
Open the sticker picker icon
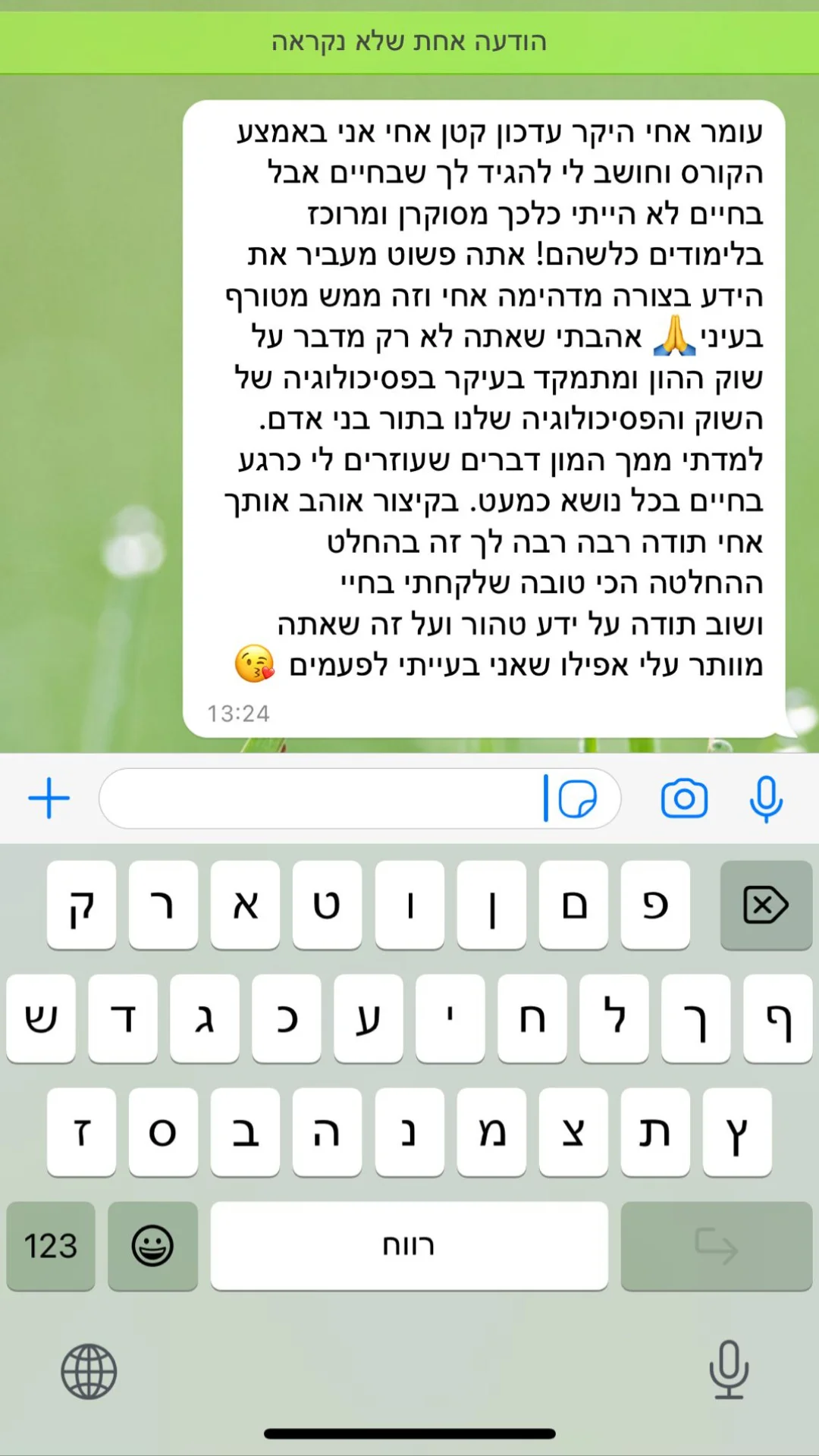(578, 799)
